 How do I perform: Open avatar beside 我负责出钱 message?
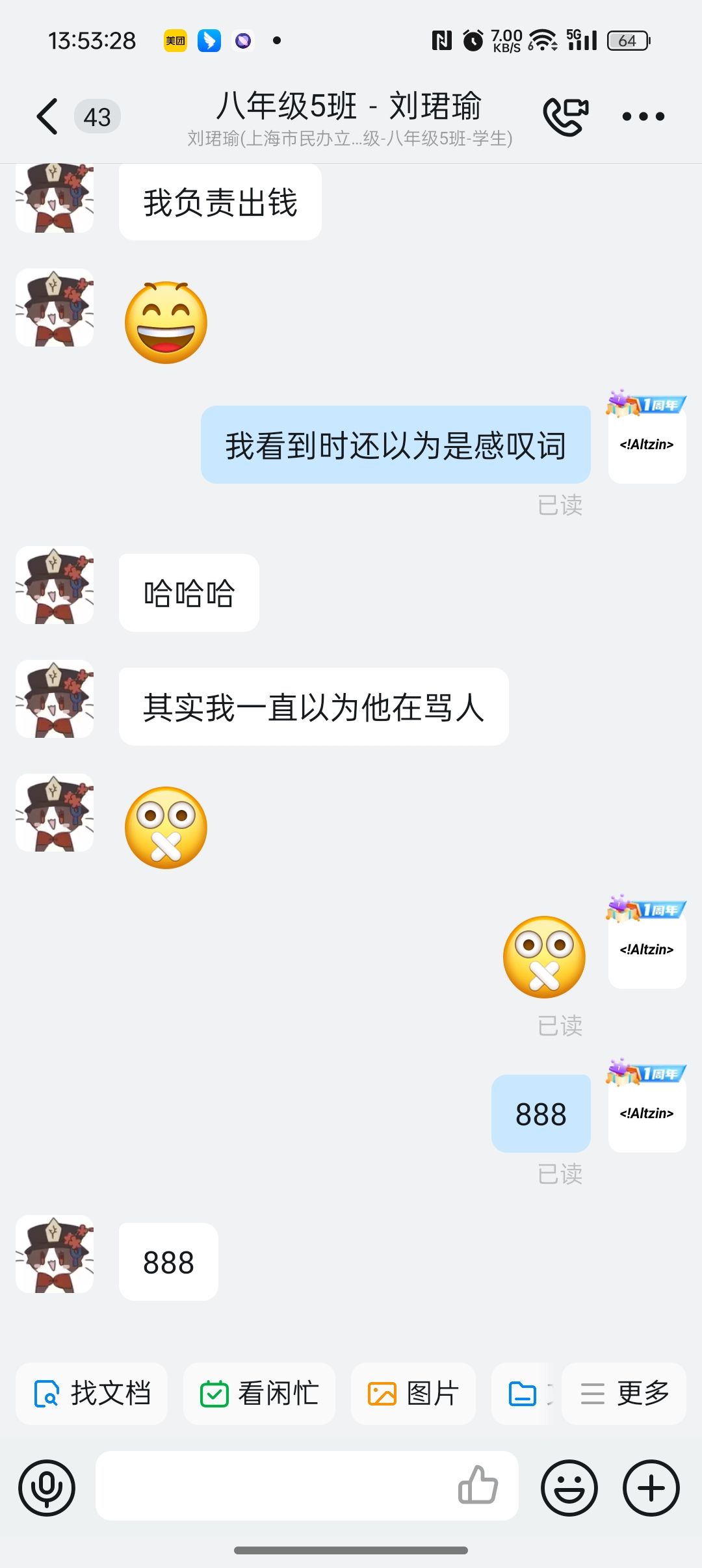coord(55,199)
